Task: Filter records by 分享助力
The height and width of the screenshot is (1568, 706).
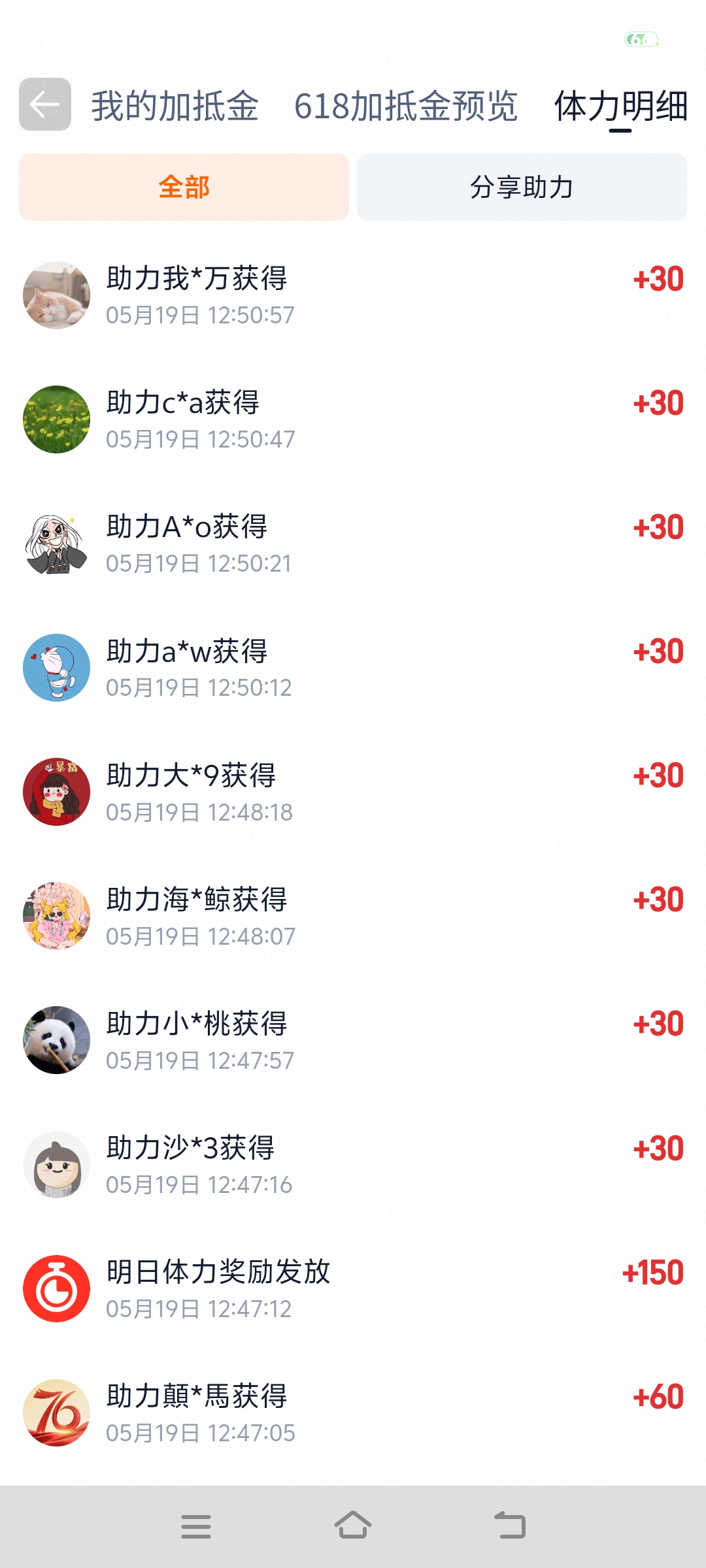Action: click(x=522, y=188)
